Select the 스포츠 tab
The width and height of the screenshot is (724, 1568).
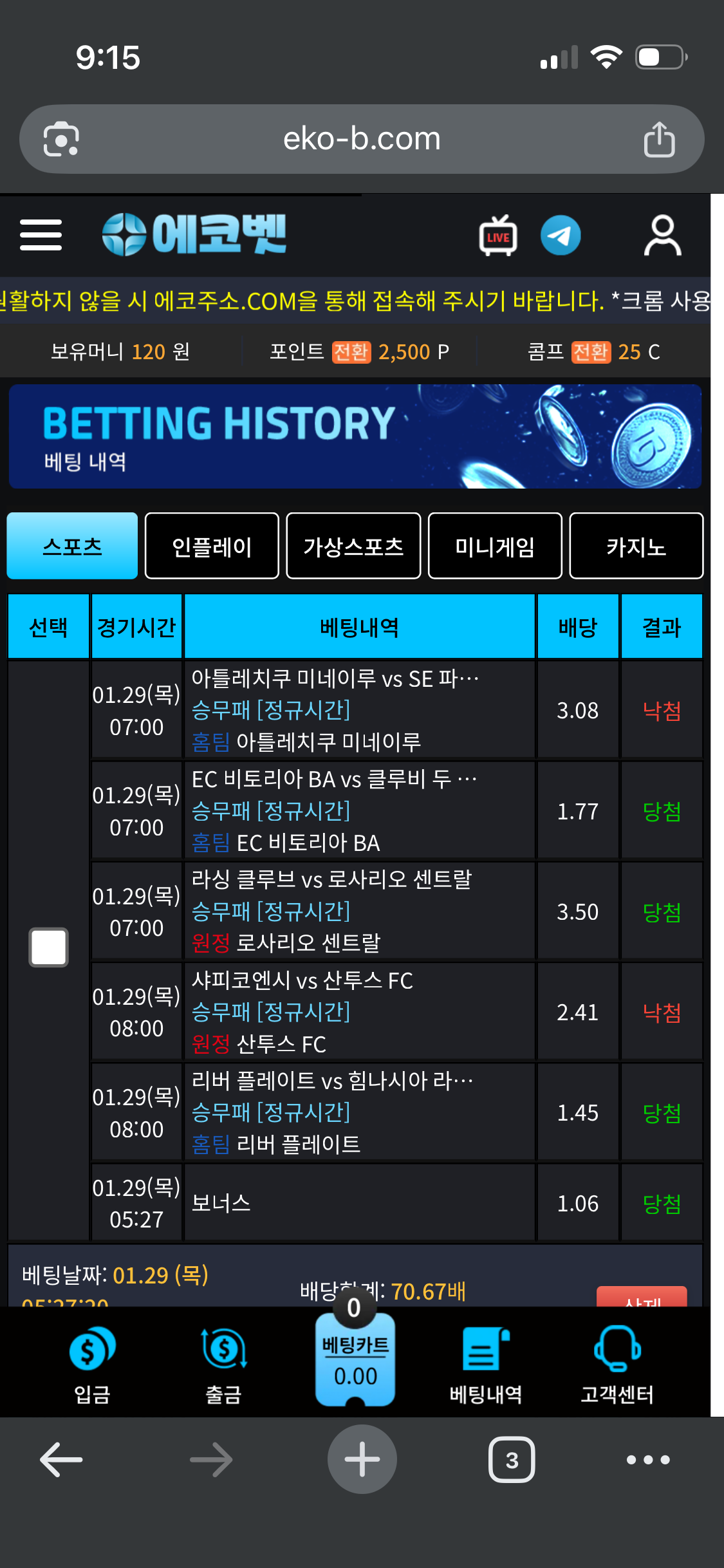click(x=72, y=546)
